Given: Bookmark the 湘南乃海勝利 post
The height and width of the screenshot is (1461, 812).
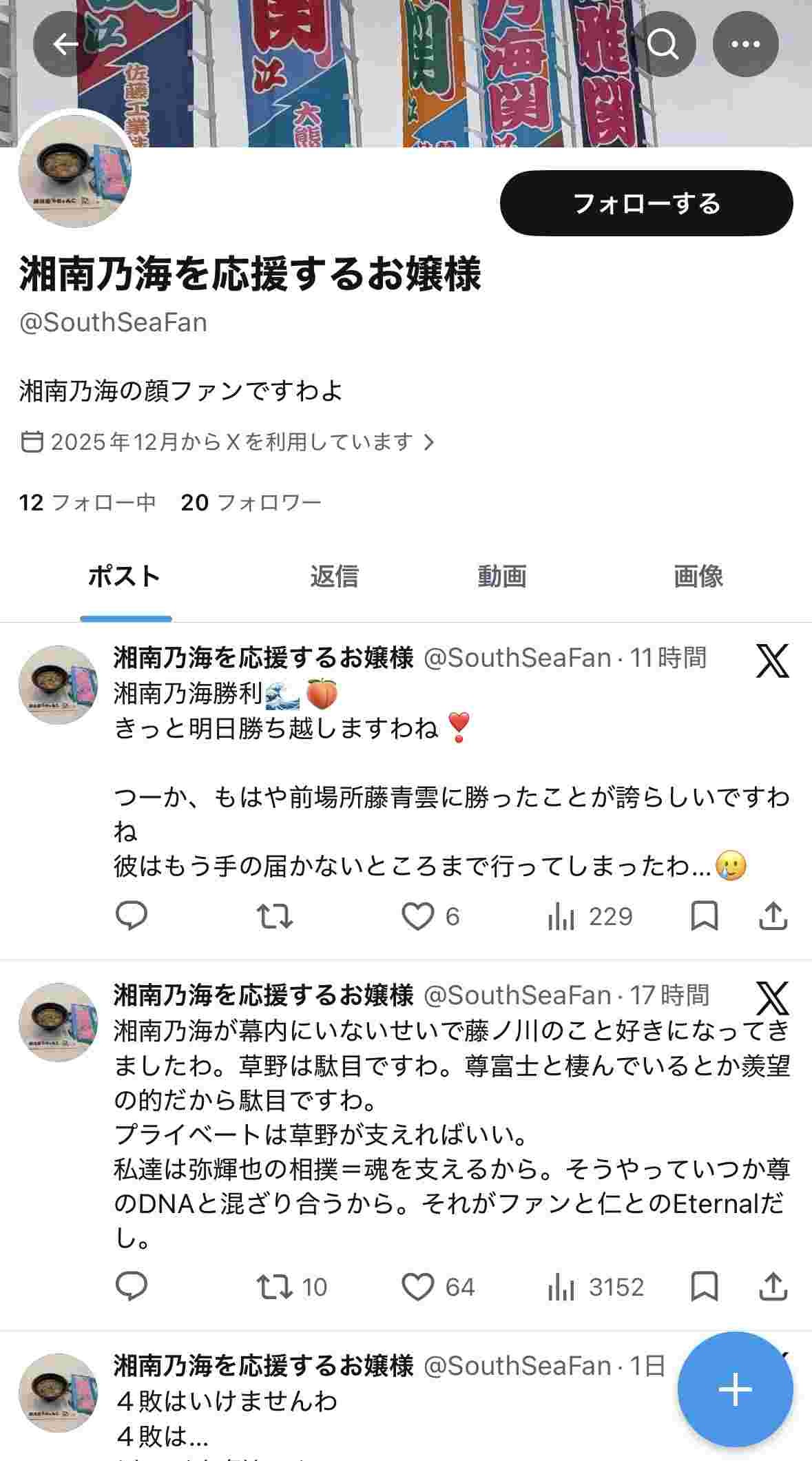Looking at the screenshot, I should (x=704, y=916).
